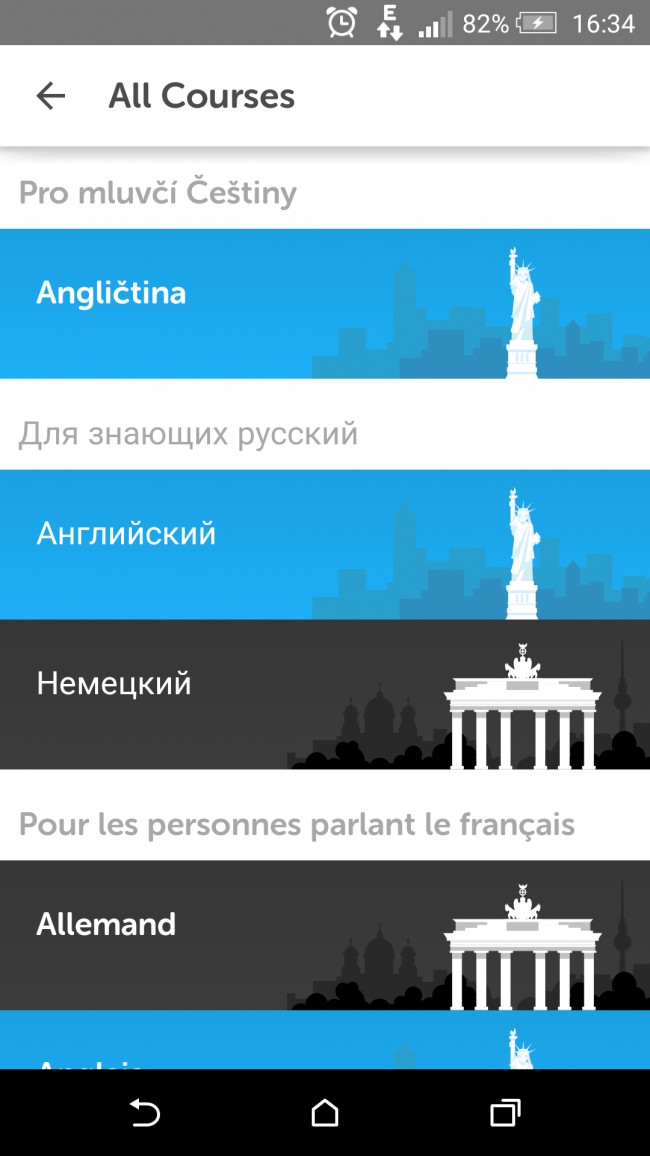Tap the system home button
This screenshot has width=650, height=1156.
325,1112
